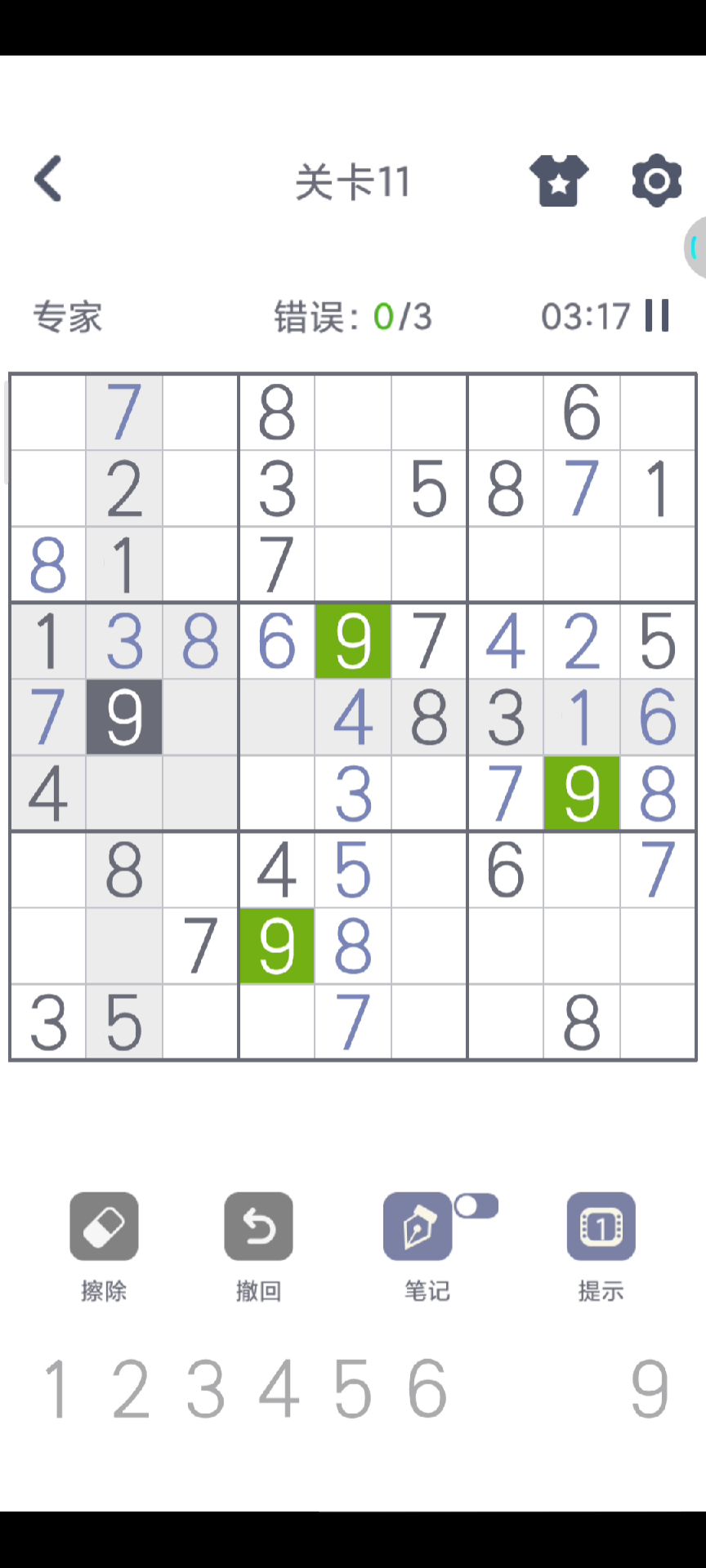This screenshot has height=1568, width=706.
Task: Use the 提示 hint button
Action: tap(601, 1227)
